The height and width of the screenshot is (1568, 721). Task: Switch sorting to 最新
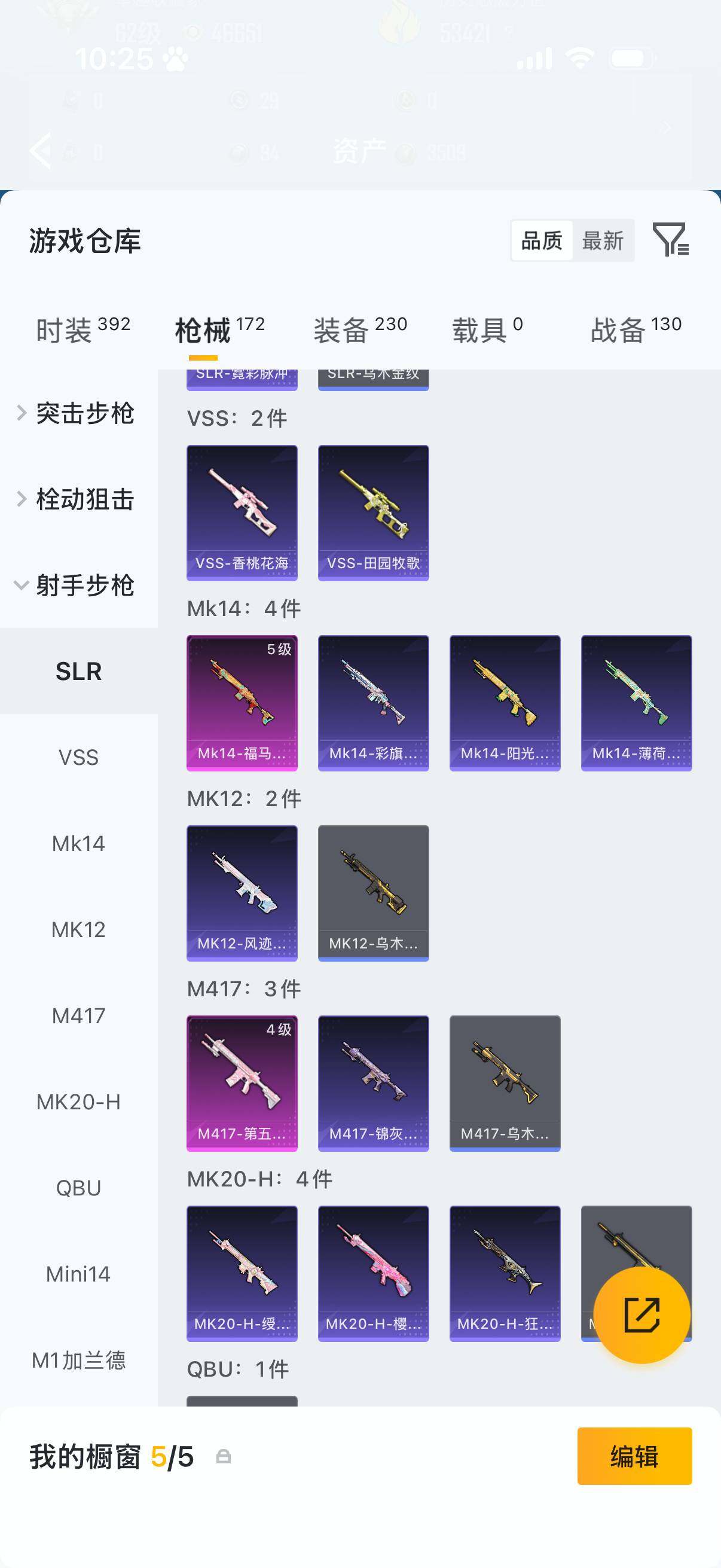(603, 240)
